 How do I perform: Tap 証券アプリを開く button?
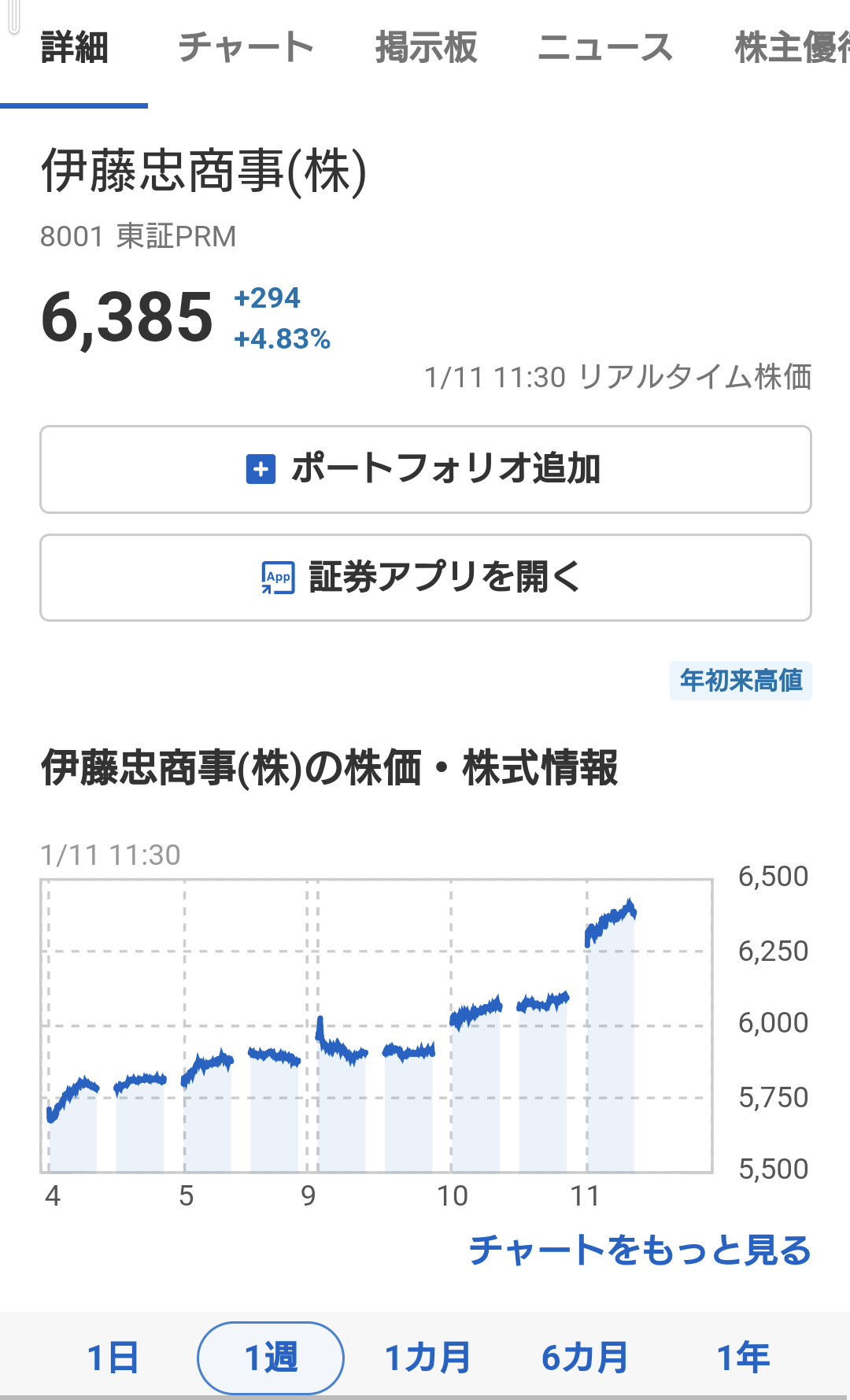[x=425, y=578]
